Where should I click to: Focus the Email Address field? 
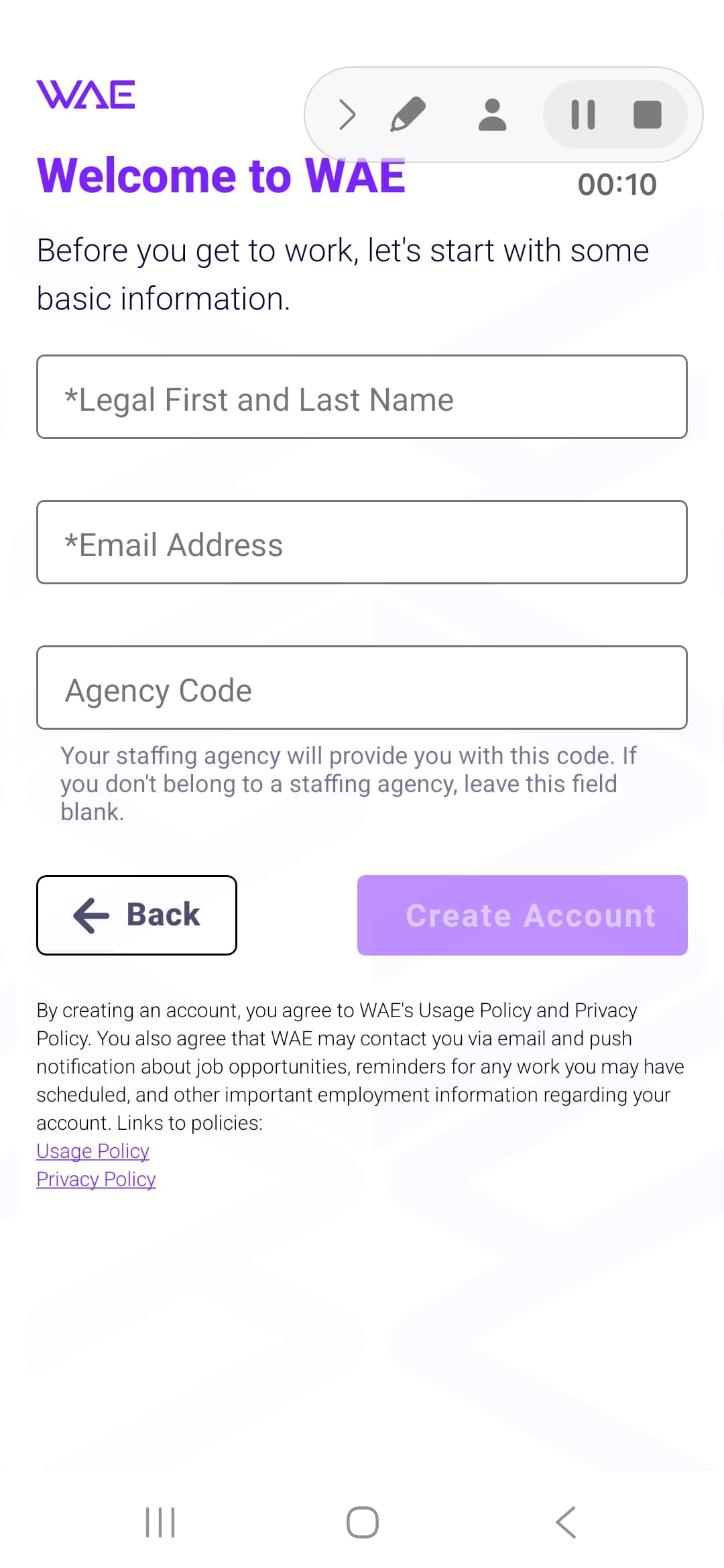(362, 542)
